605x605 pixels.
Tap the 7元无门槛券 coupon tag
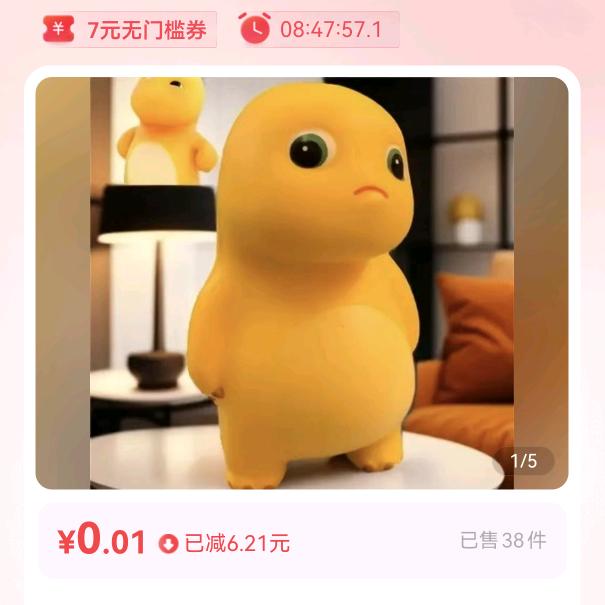coord(129,29)
